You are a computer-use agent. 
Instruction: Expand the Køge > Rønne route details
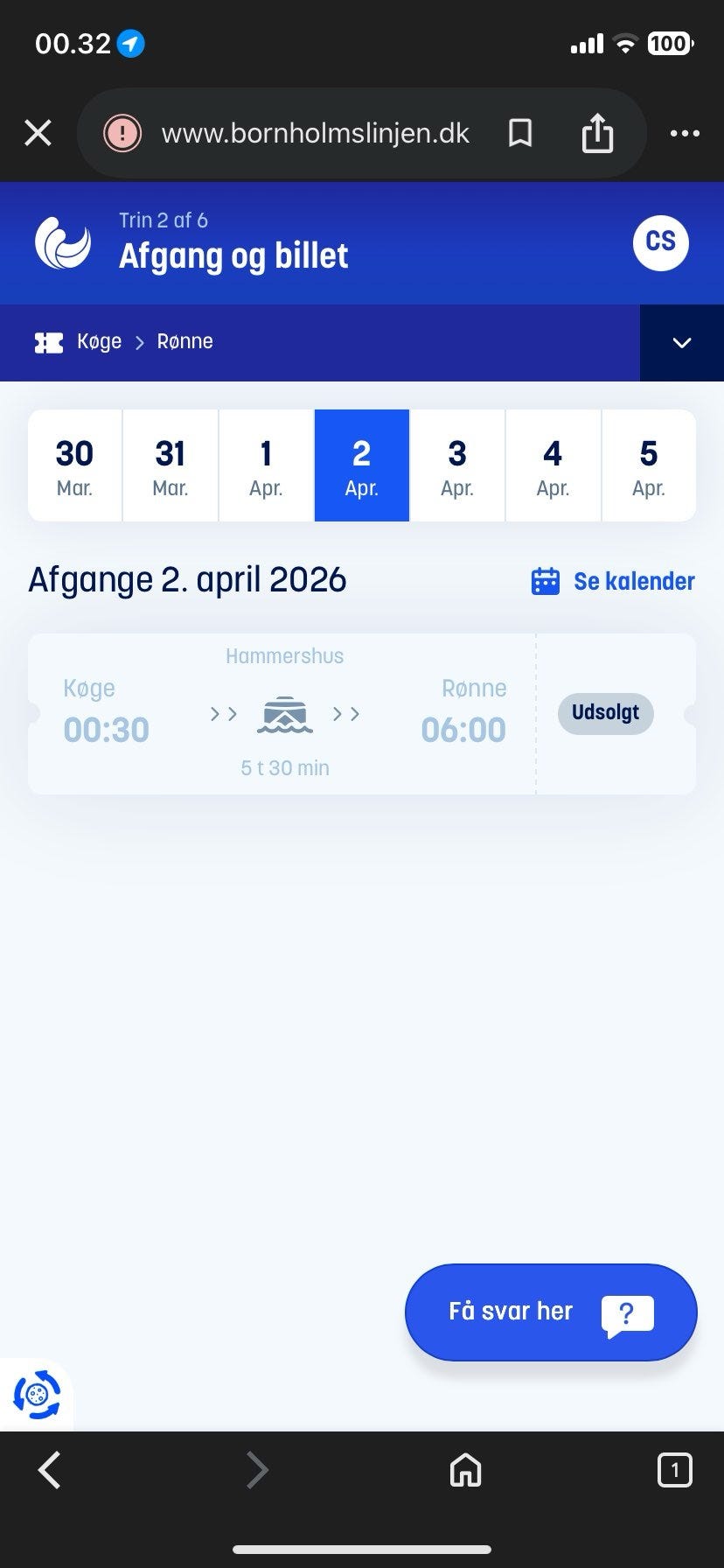682,343
